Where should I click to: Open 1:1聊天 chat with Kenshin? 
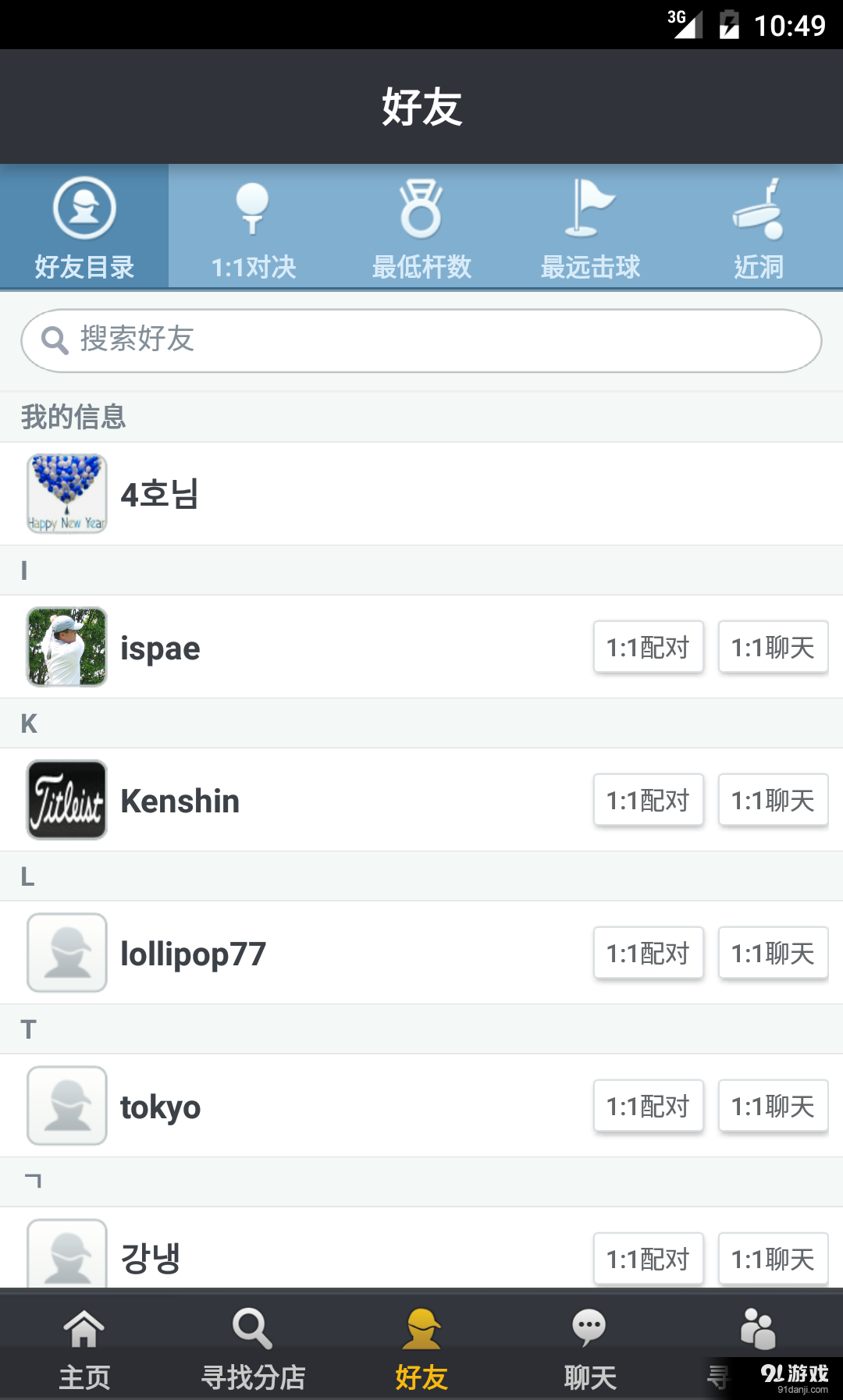click(773, 800)
